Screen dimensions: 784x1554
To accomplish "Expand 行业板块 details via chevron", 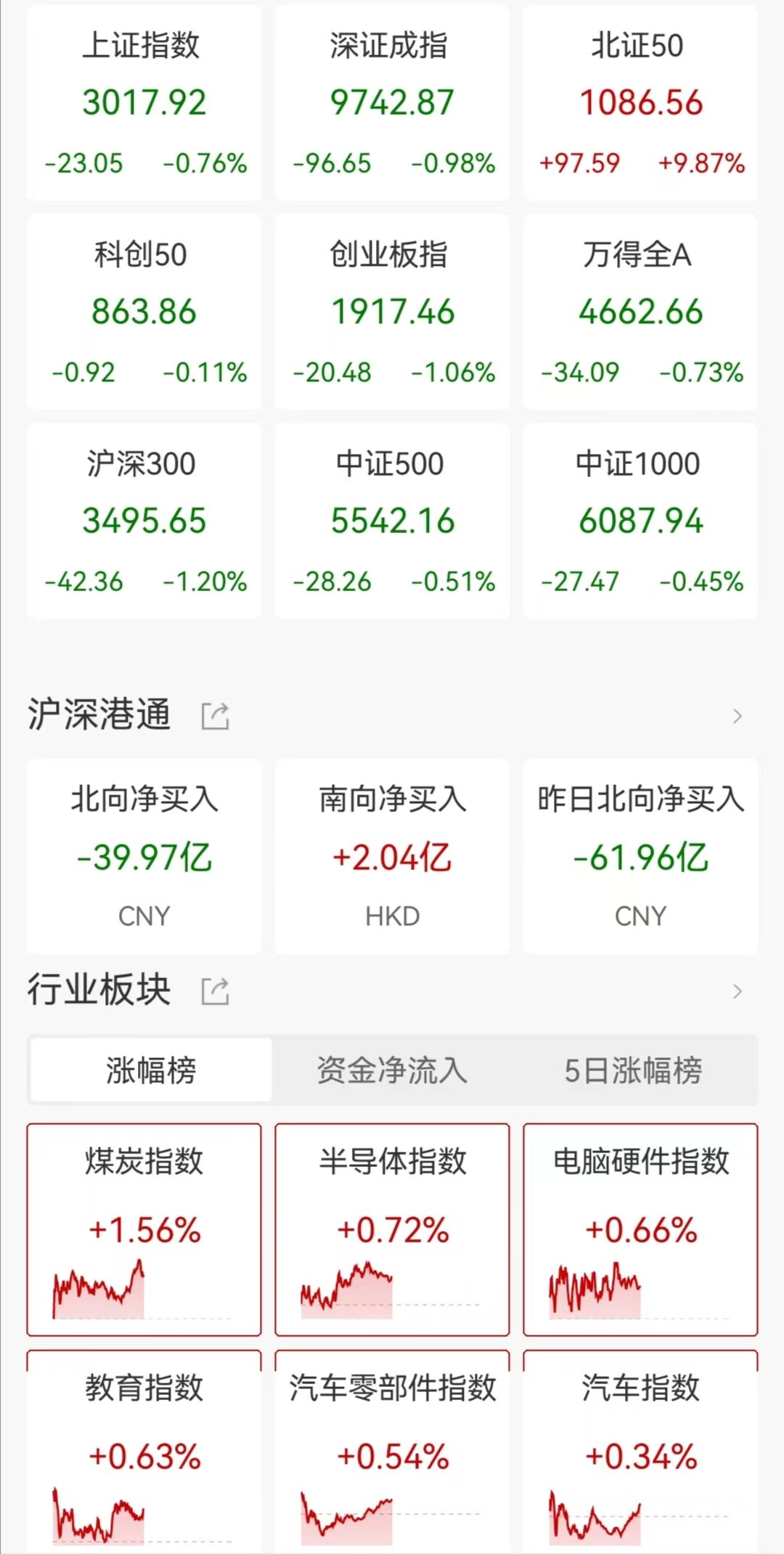I will coord(738,991).
